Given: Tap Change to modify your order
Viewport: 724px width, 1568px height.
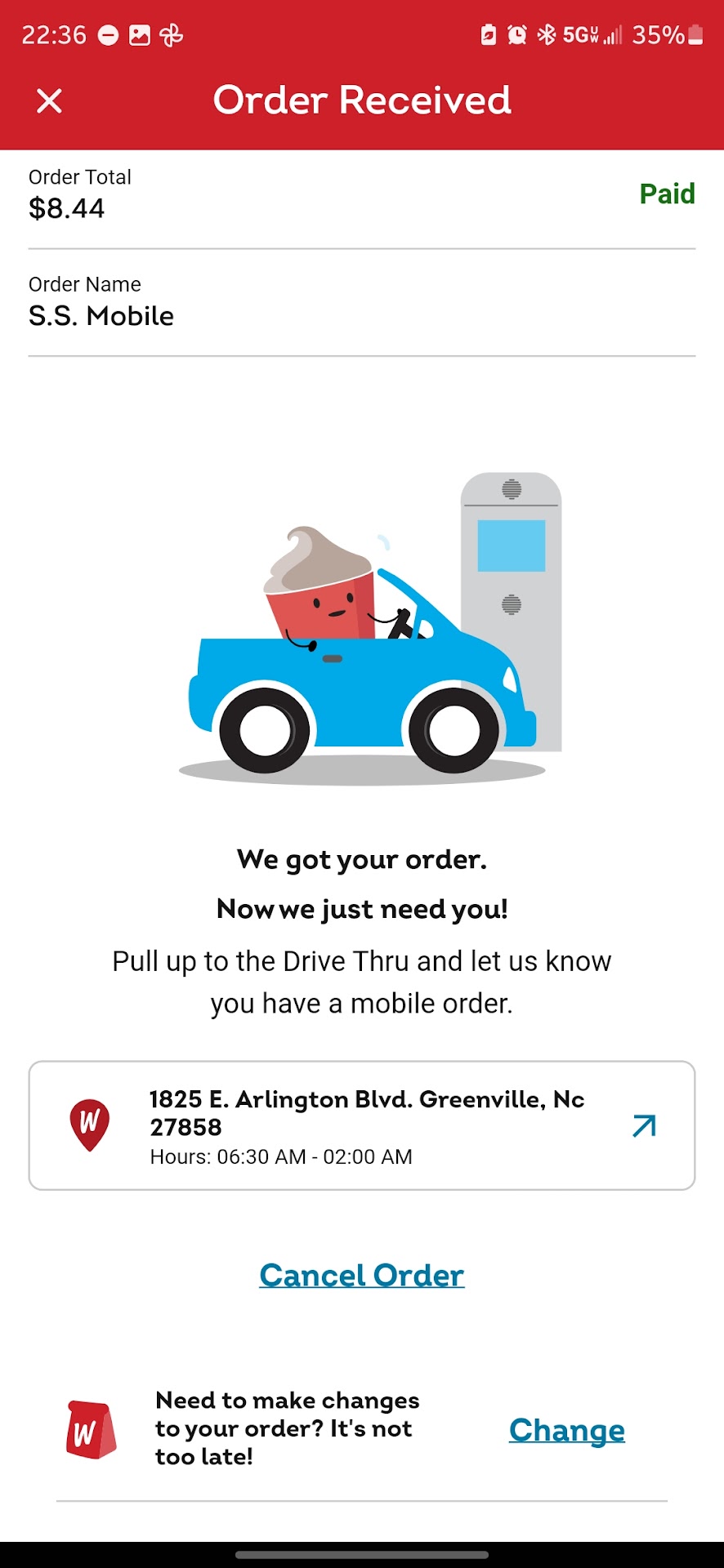Looking at the screenshot, I should coord(566,1430).
